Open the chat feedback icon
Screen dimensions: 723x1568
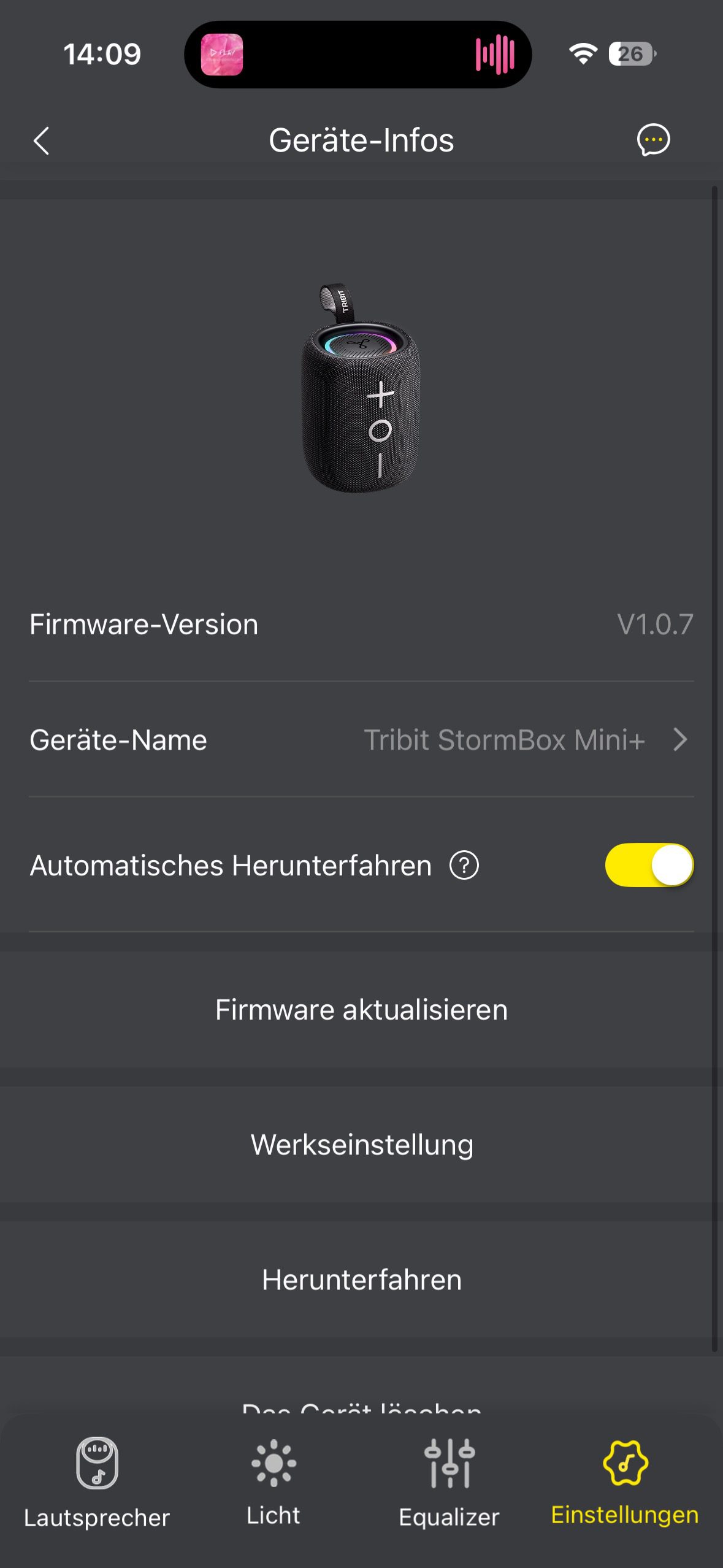[x=653, y=140]
